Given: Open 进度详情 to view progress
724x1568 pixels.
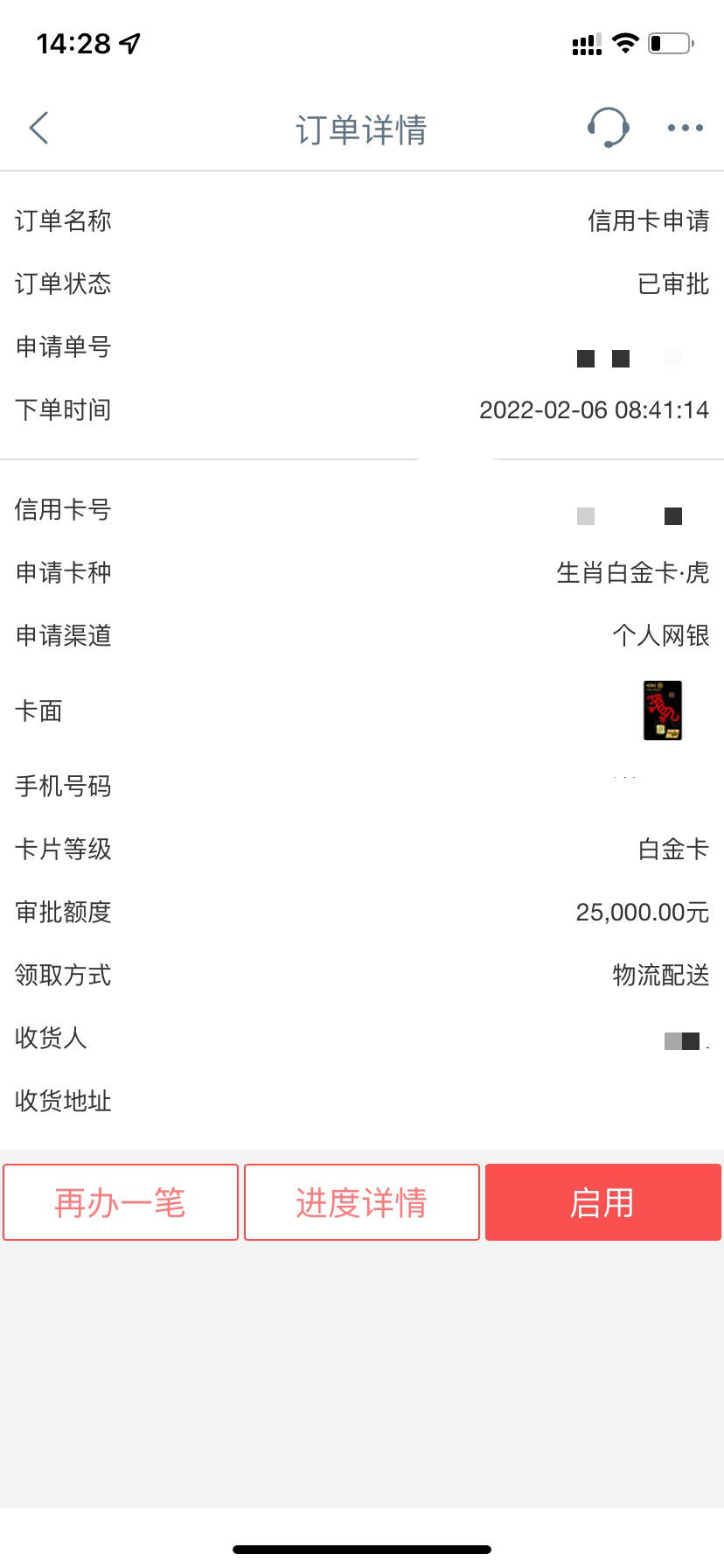Looking at the screenshot, I should click(x=361, y=1202).
